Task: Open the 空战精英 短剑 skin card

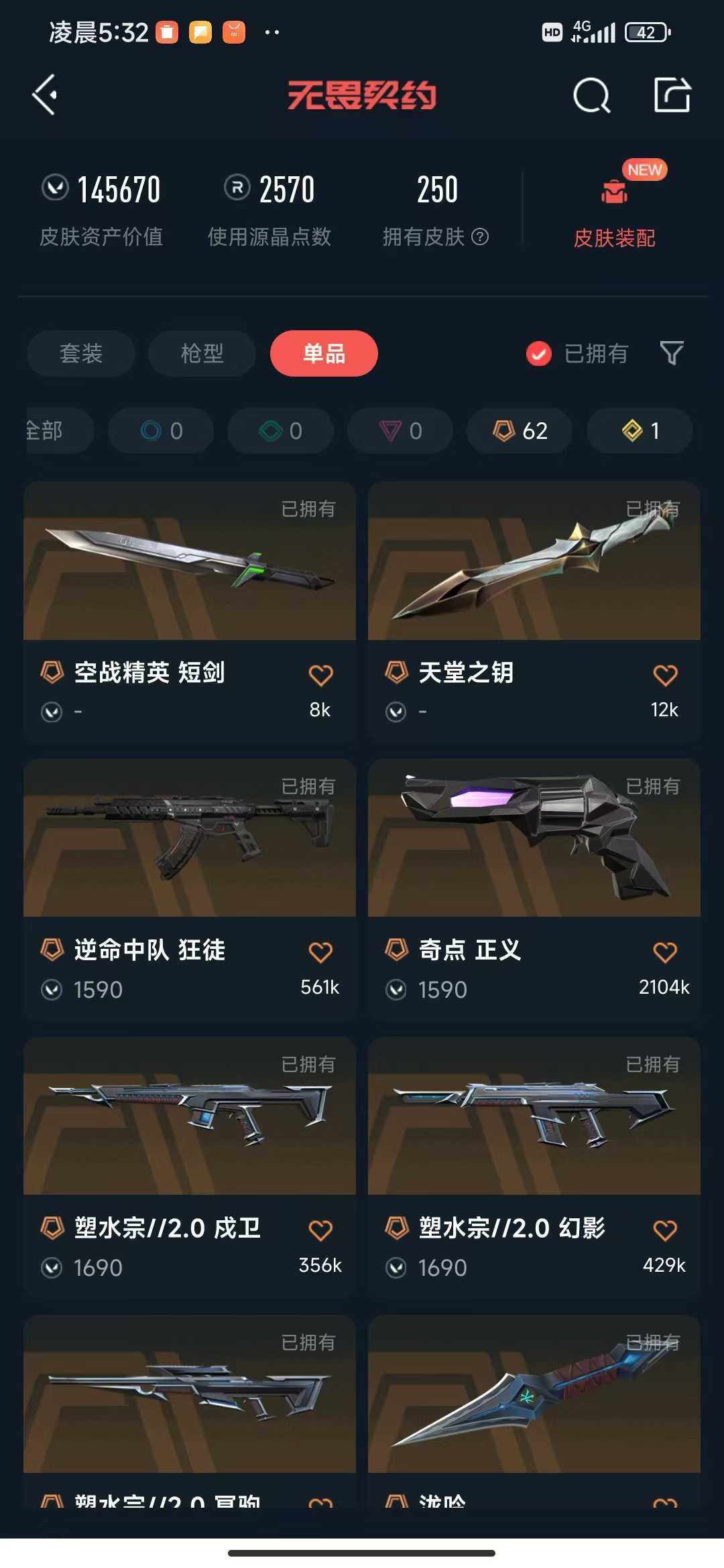Action: click(190, 611)
